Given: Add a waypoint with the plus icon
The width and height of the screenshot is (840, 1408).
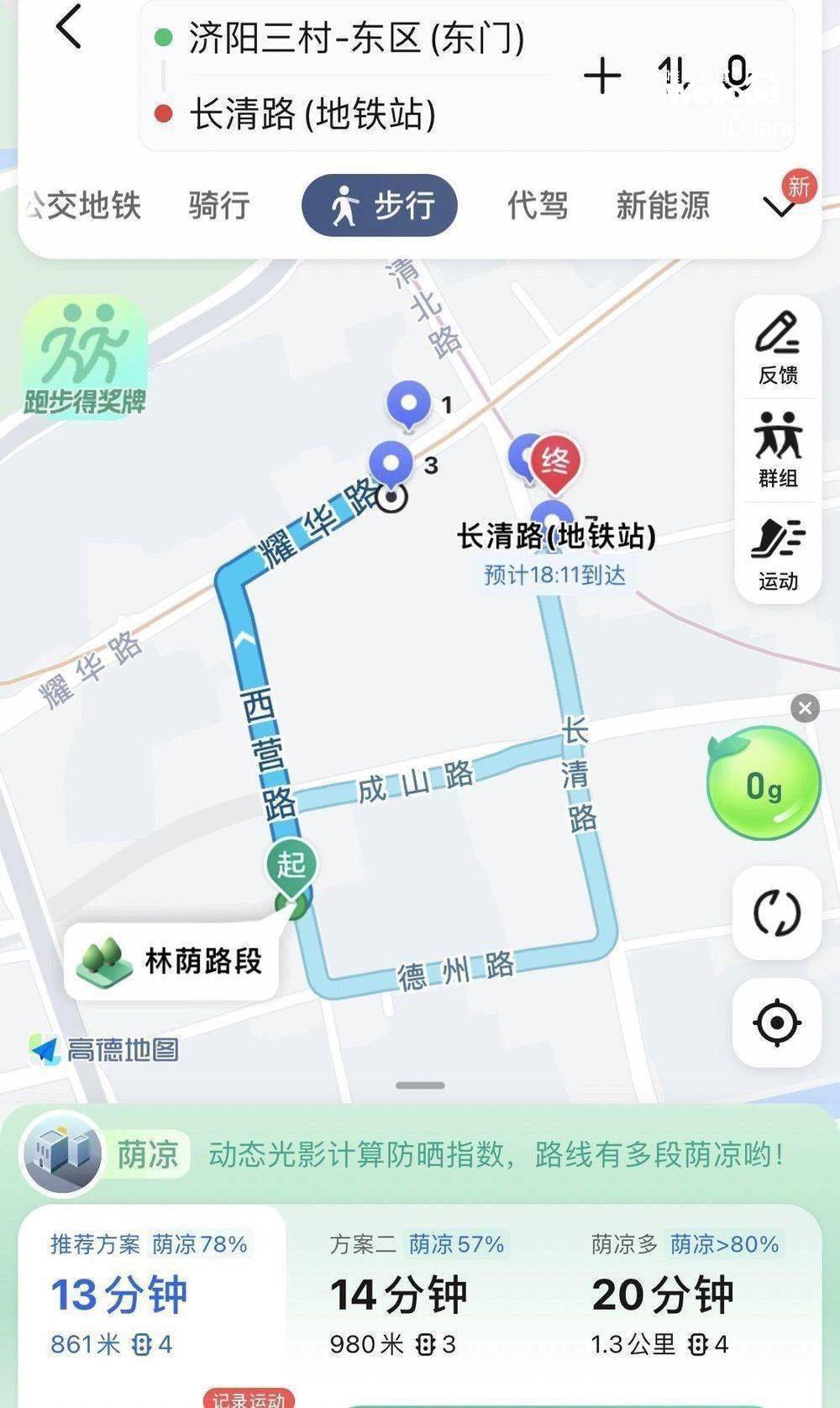Looking at the screenshot, I should pos(601,76).
